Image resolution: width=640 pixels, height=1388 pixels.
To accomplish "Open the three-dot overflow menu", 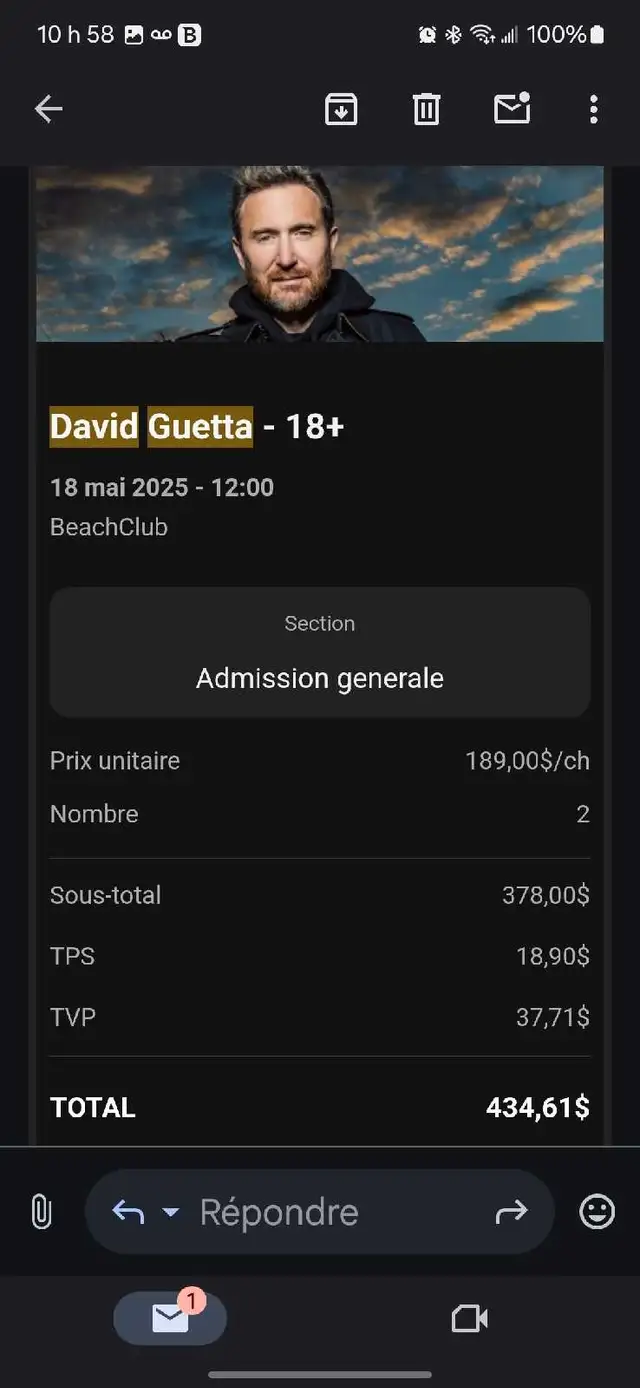I will tap(594, 109).
